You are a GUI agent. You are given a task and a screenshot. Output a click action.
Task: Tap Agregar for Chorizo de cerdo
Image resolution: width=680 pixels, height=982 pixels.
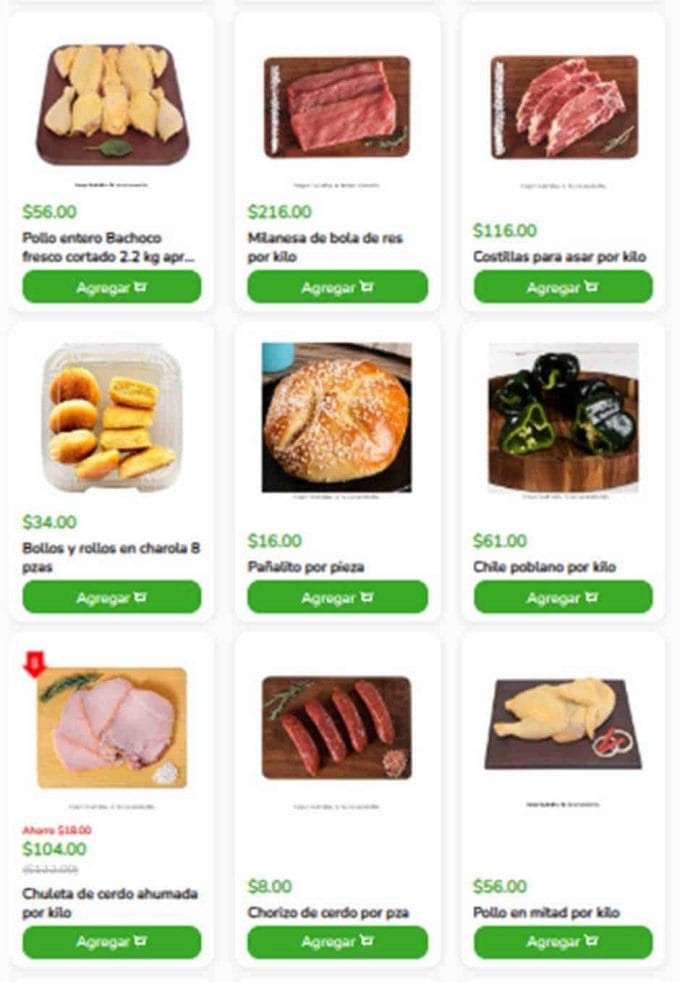pos(337,942)
